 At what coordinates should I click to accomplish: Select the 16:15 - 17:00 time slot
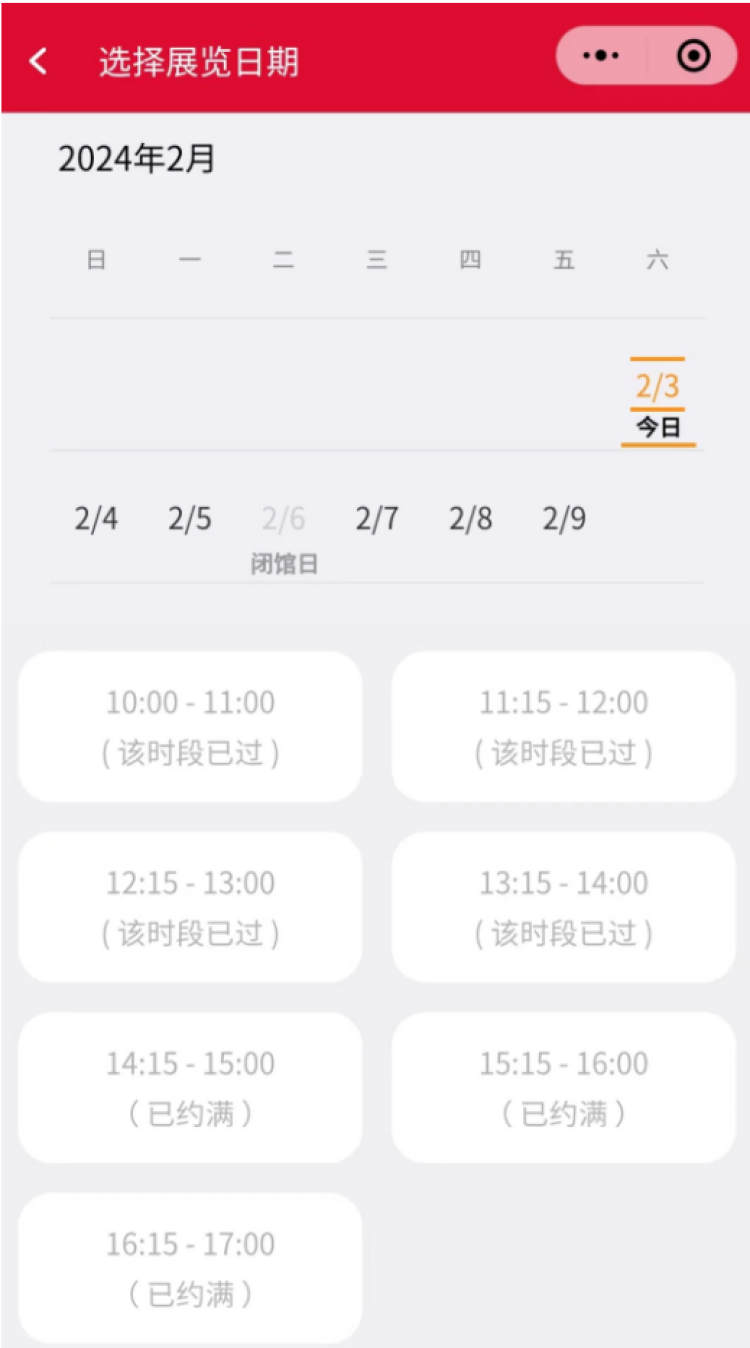click(190, 1268)
